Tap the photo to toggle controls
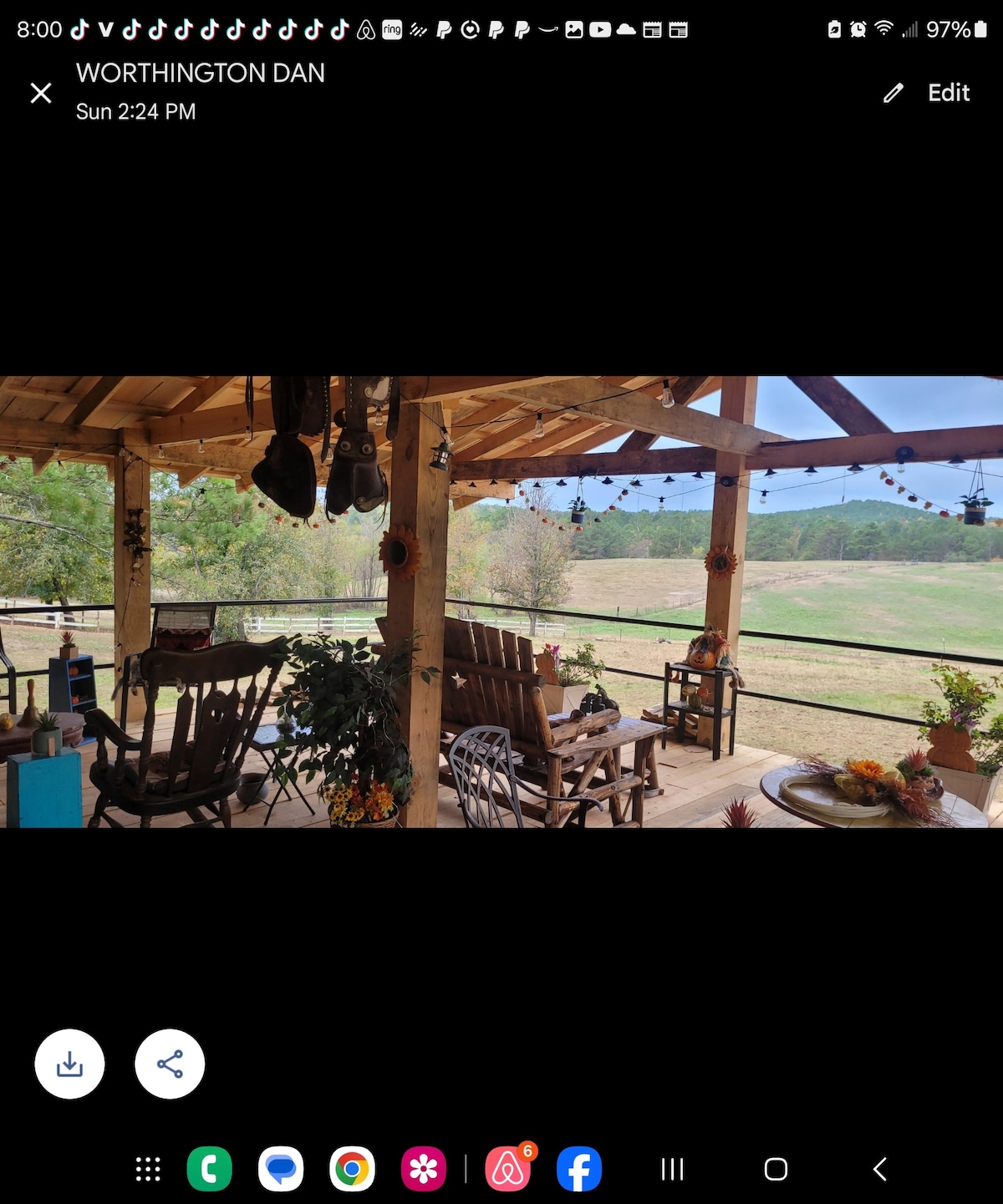The height and width of the screenshot is (1204, 1003). pos(501,602)
